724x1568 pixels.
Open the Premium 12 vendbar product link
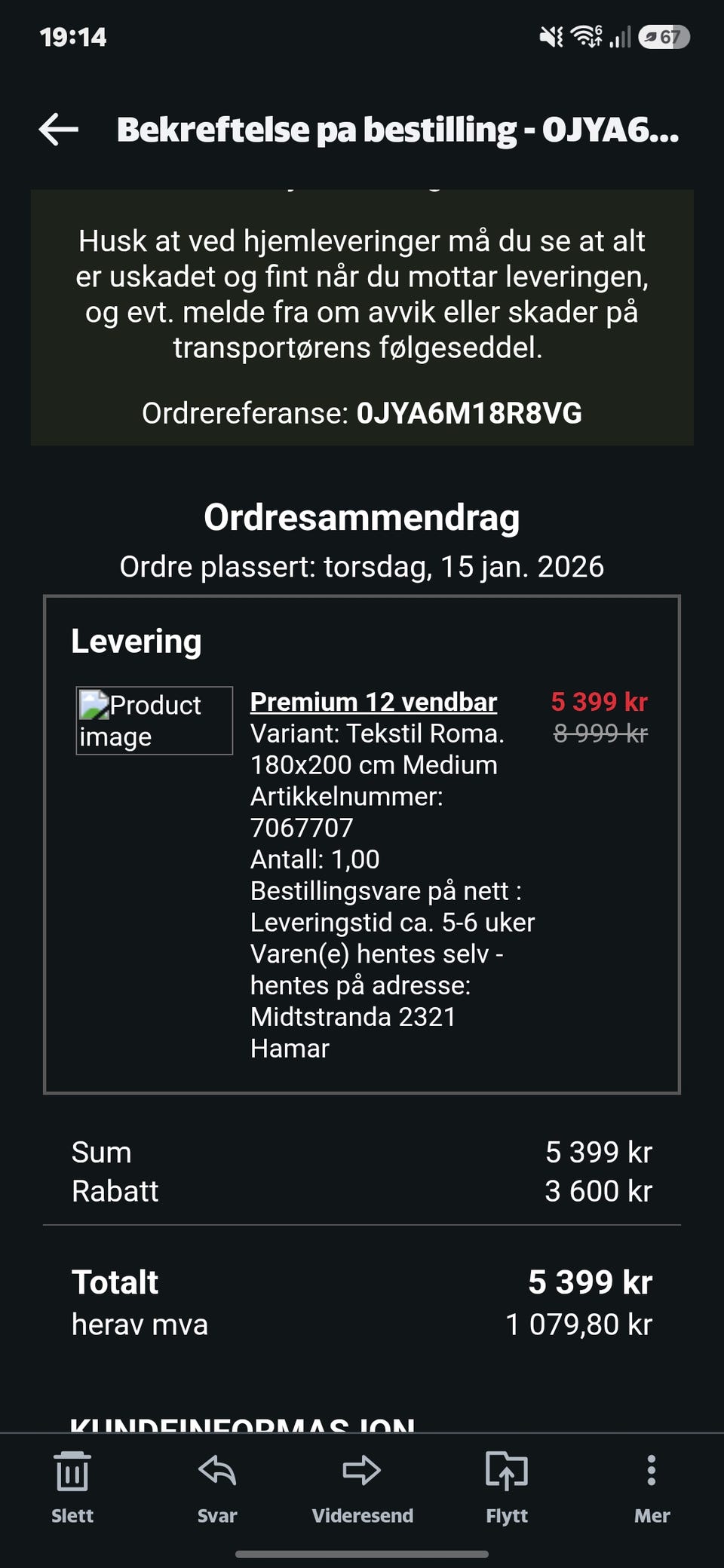tap(373, 702)
